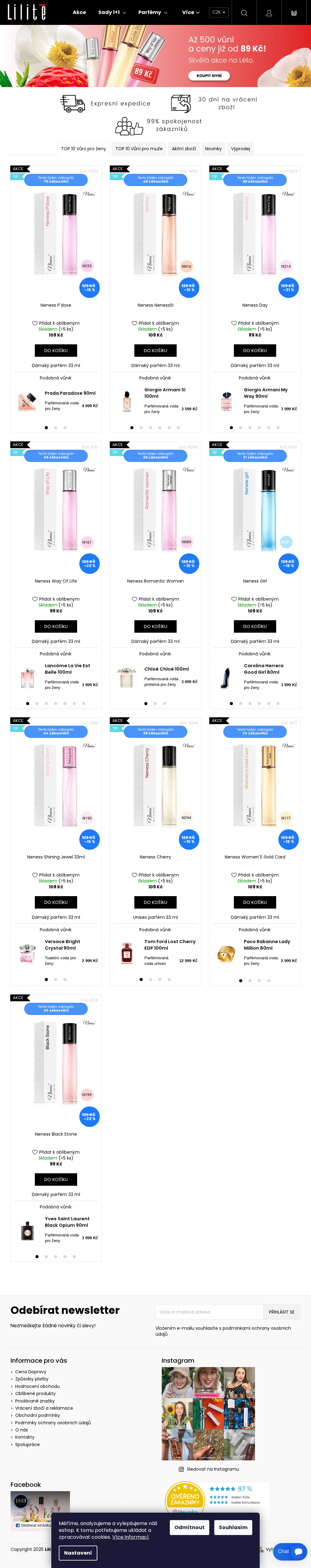The width and height of the screenshot is (311, 1568).
Task: Switch to the Novinky tab
Action: tap(213, 148)
